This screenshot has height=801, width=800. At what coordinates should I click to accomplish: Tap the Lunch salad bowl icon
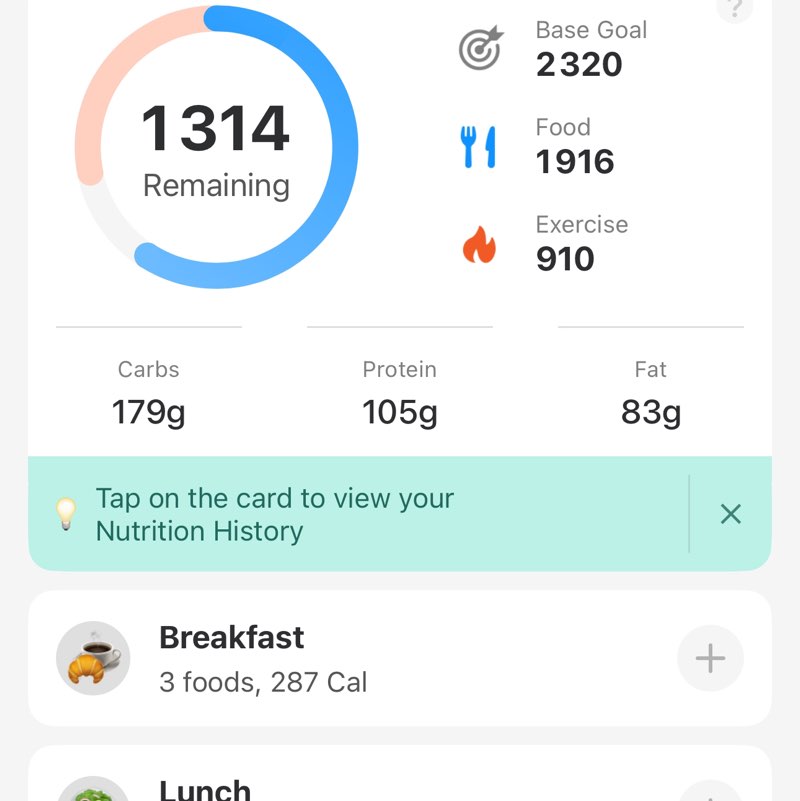point(92,795)
